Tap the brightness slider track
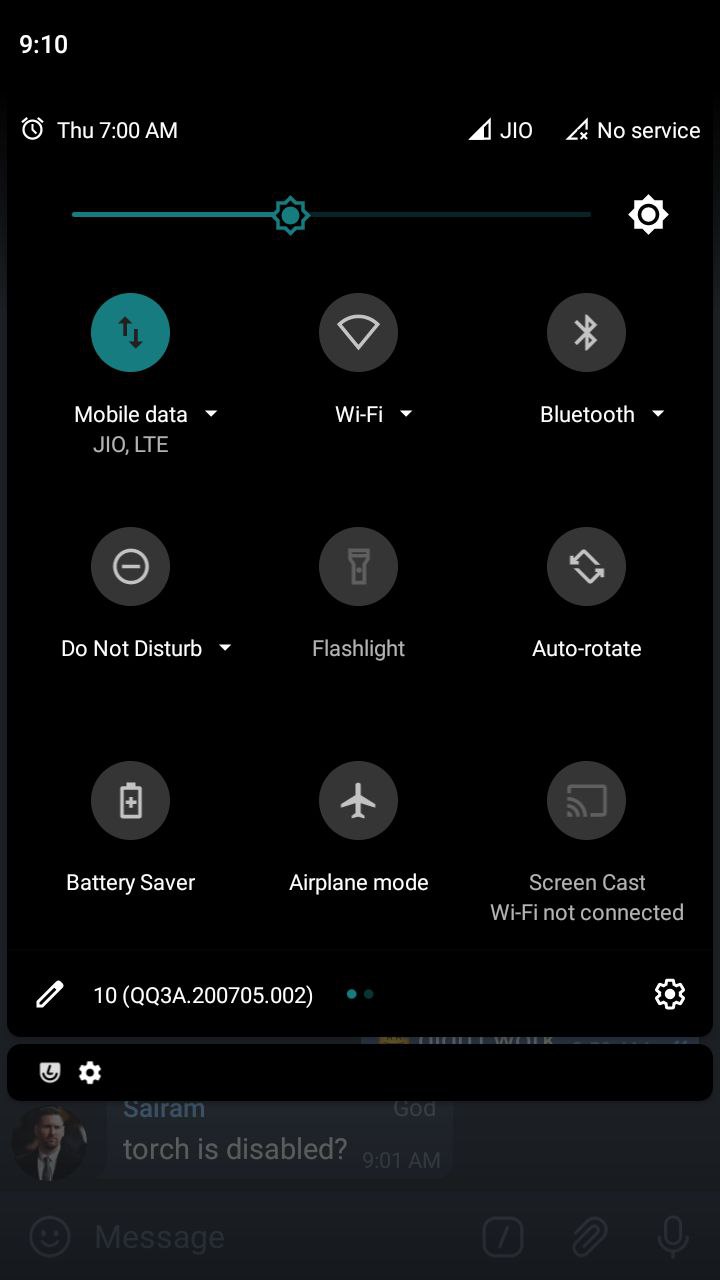 [x=331, y=215]
